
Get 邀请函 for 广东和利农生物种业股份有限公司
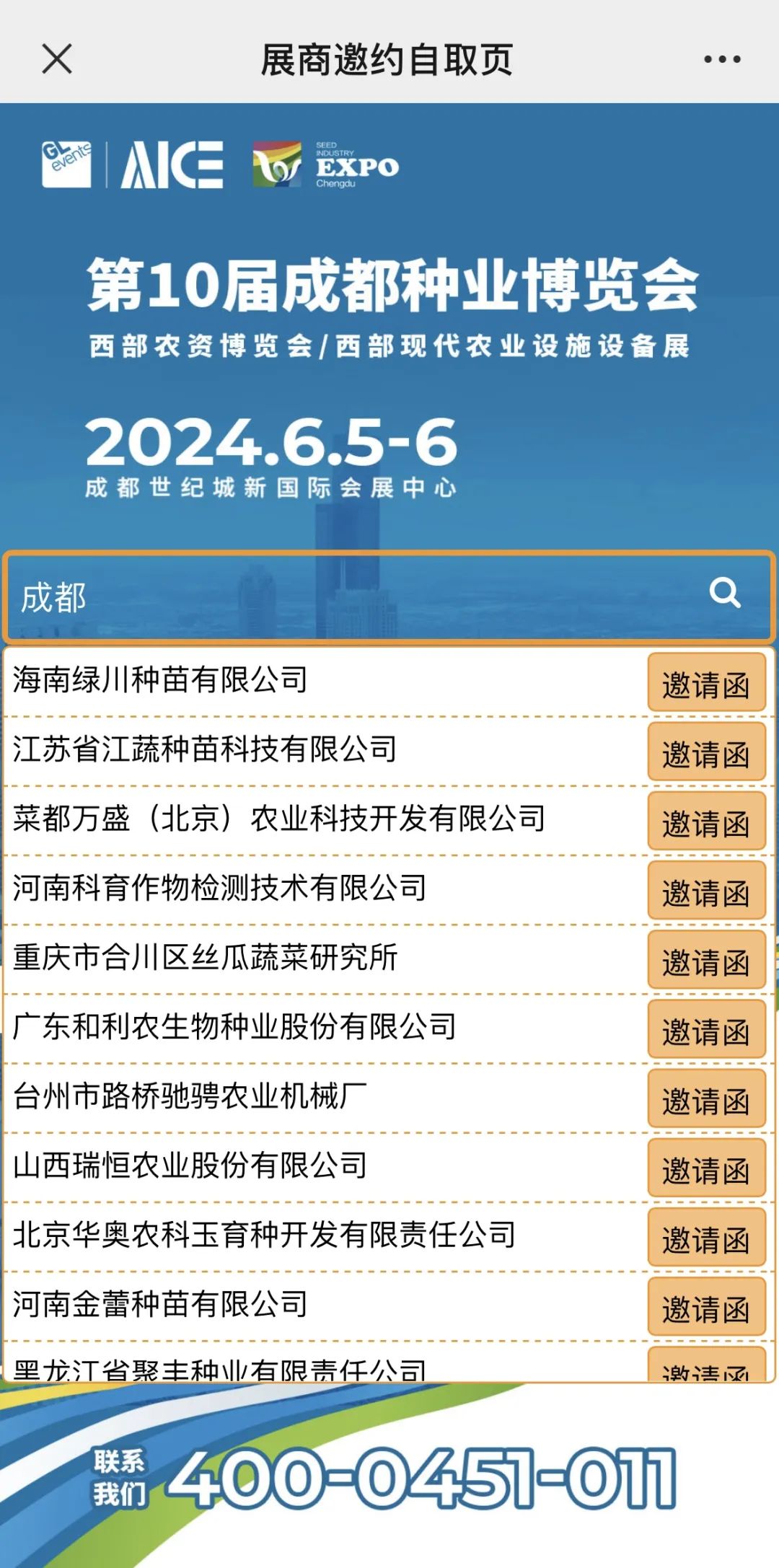[x=706, y=1029]
